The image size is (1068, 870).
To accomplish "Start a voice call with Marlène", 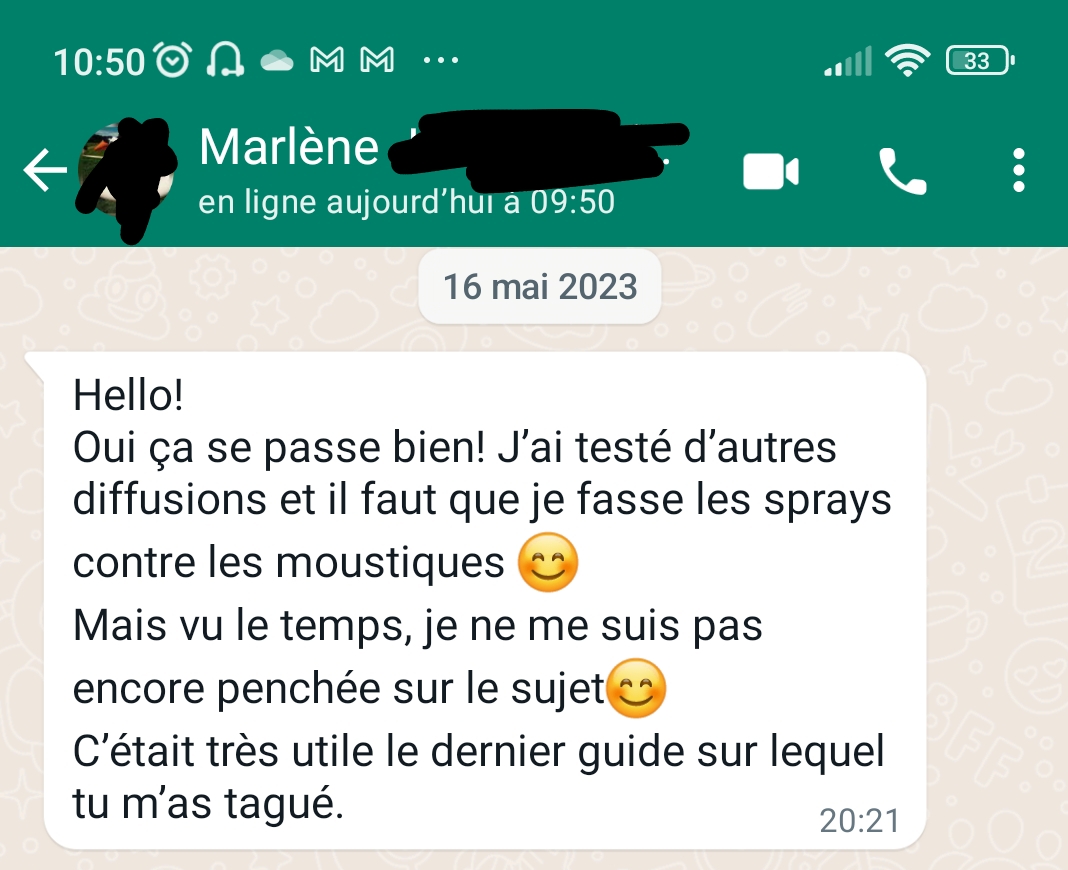I will (x=902, y=172).
